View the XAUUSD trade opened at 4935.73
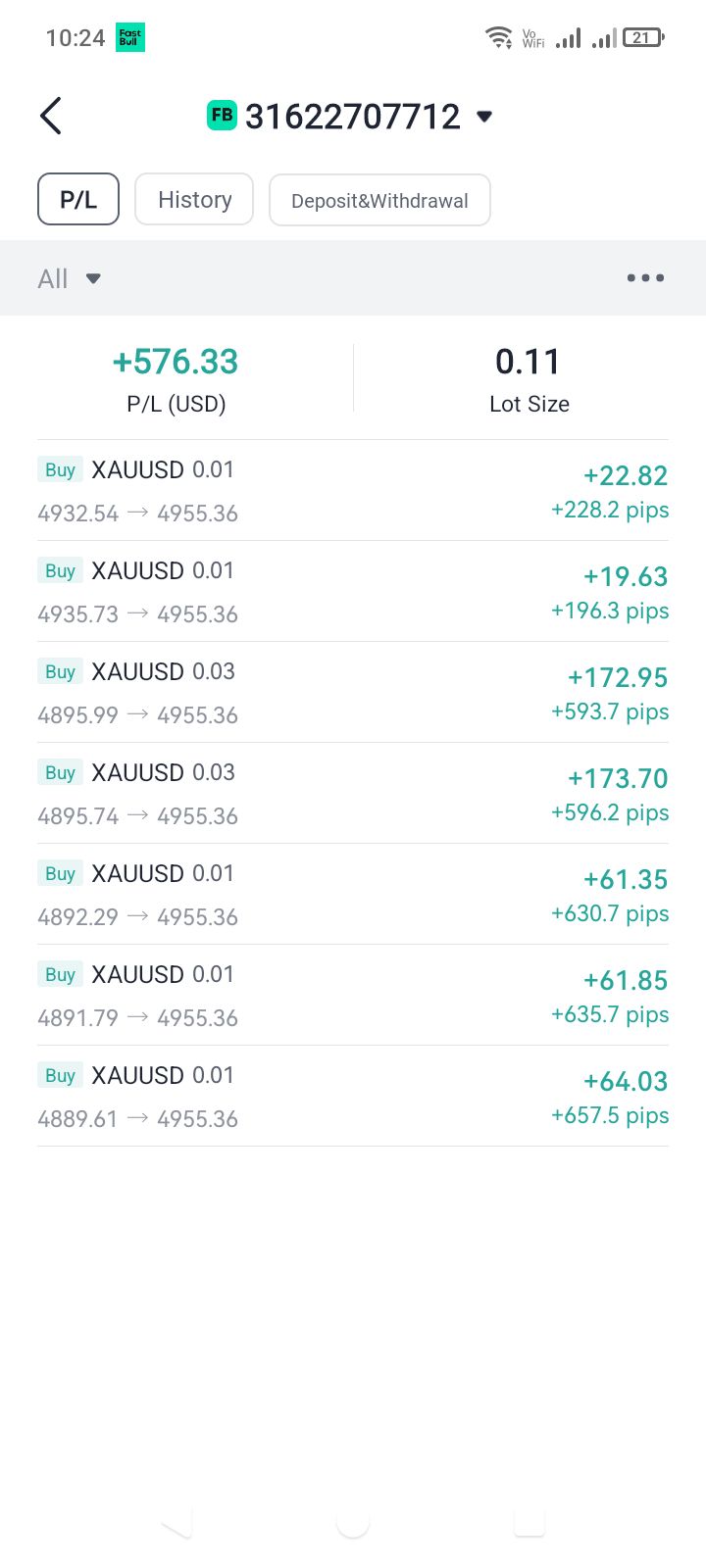Viewport: 706px width, 1568px height. (x=353, y=592)
